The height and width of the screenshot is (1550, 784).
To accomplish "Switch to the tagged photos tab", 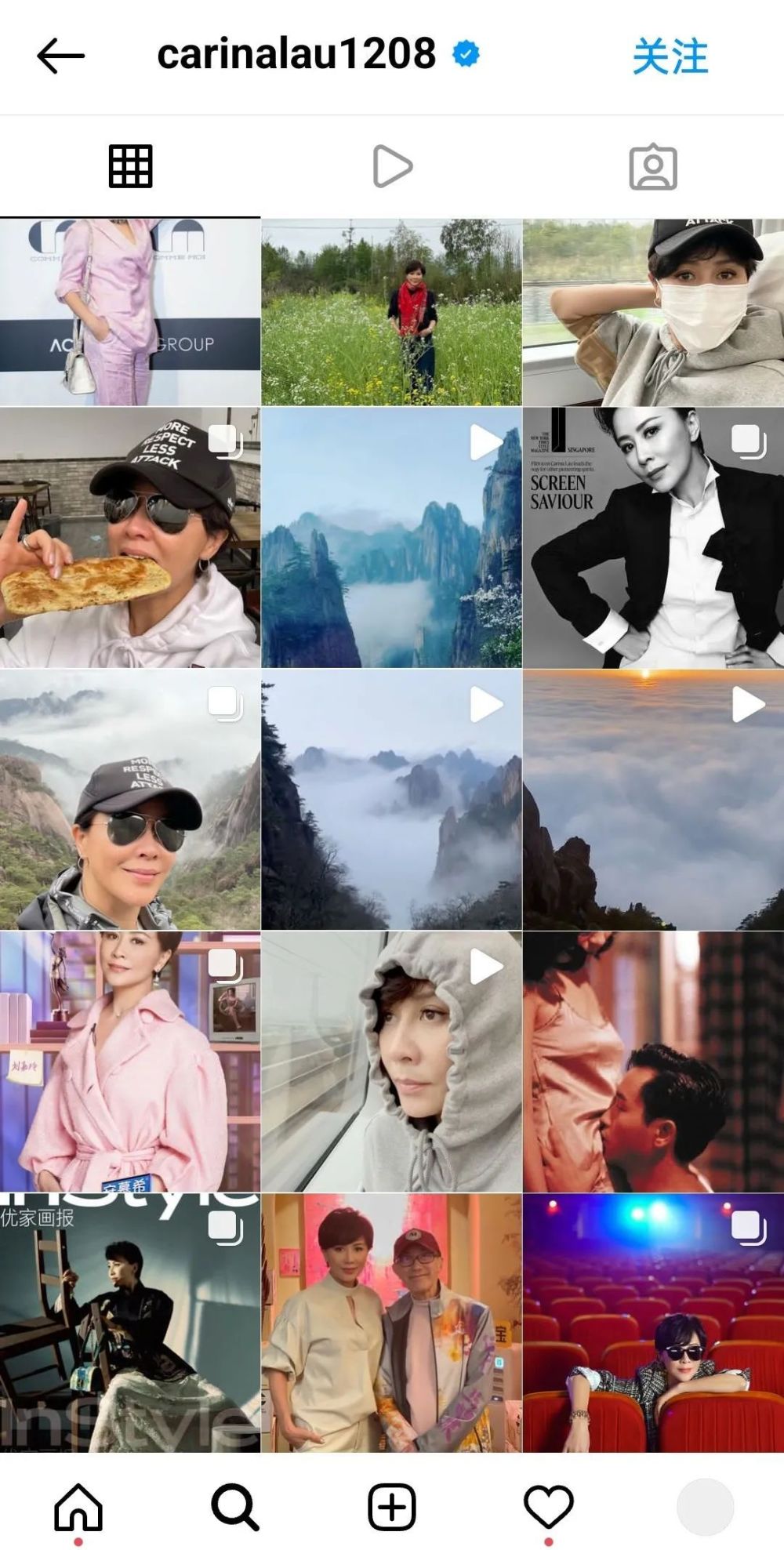I will click(653, 166).
